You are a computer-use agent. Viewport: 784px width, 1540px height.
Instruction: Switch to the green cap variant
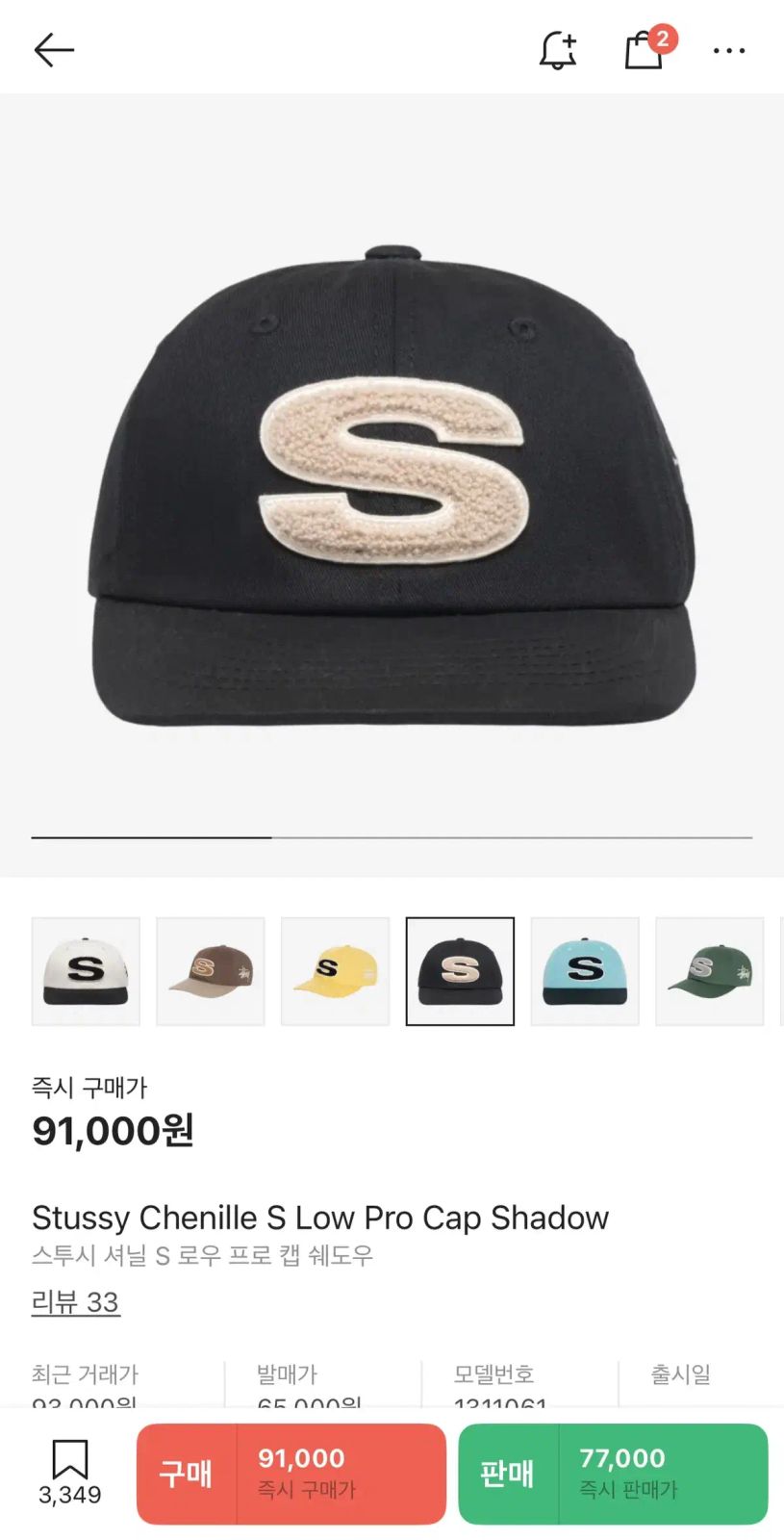point(709,971)
